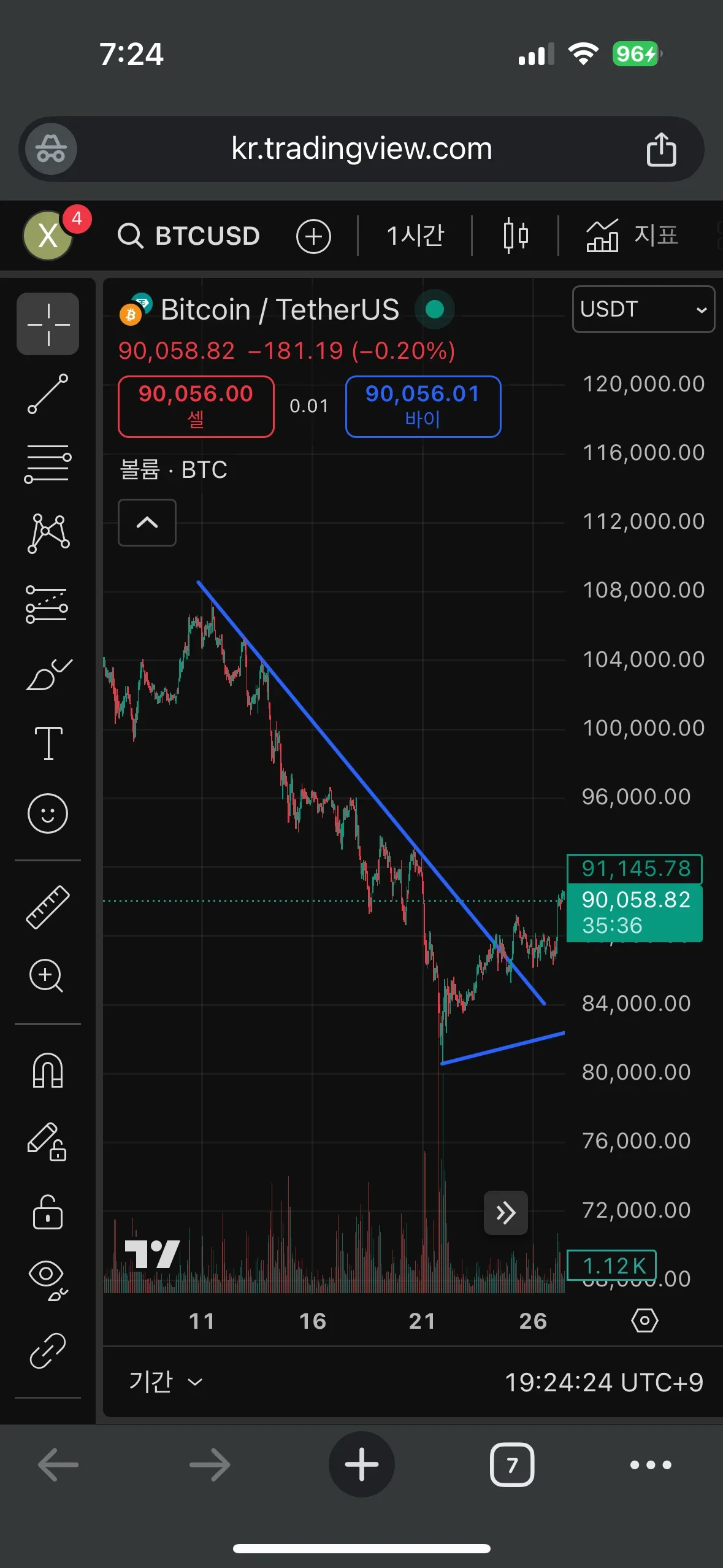The image size is (723, 1568).
Task: Tap the blue 바이 buy button
Action: click(423, 406)
